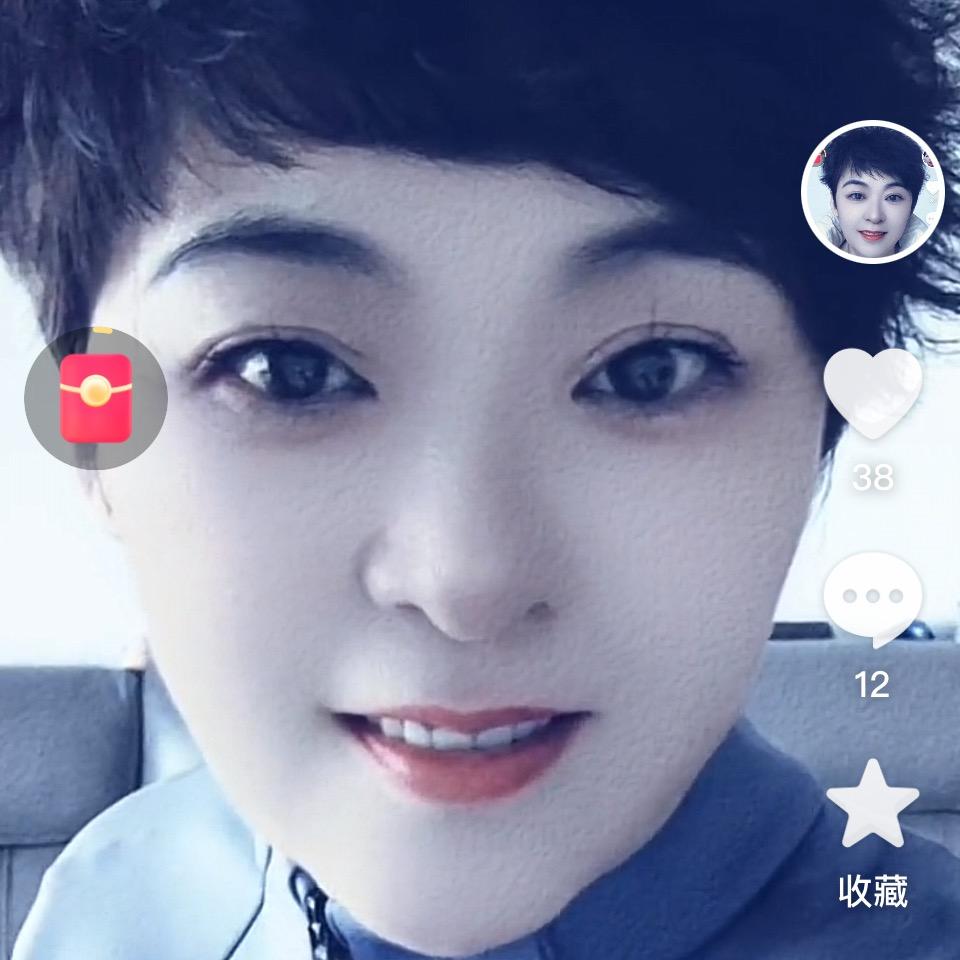Open the red envelope reward

(x=96, y=398)
